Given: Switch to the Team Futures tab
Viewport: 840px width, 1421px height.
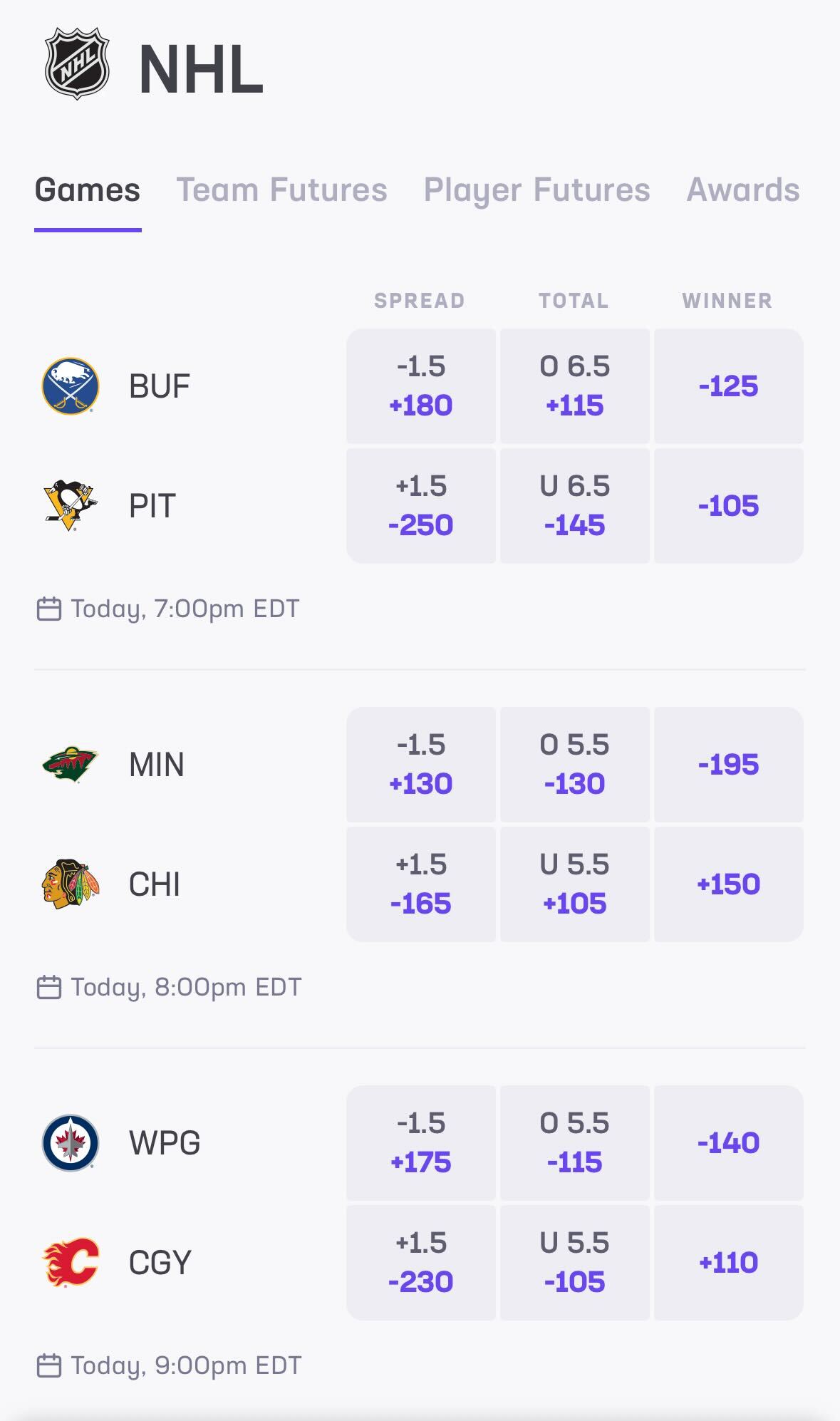Looking at the screenshot, I should coord(282,189).
